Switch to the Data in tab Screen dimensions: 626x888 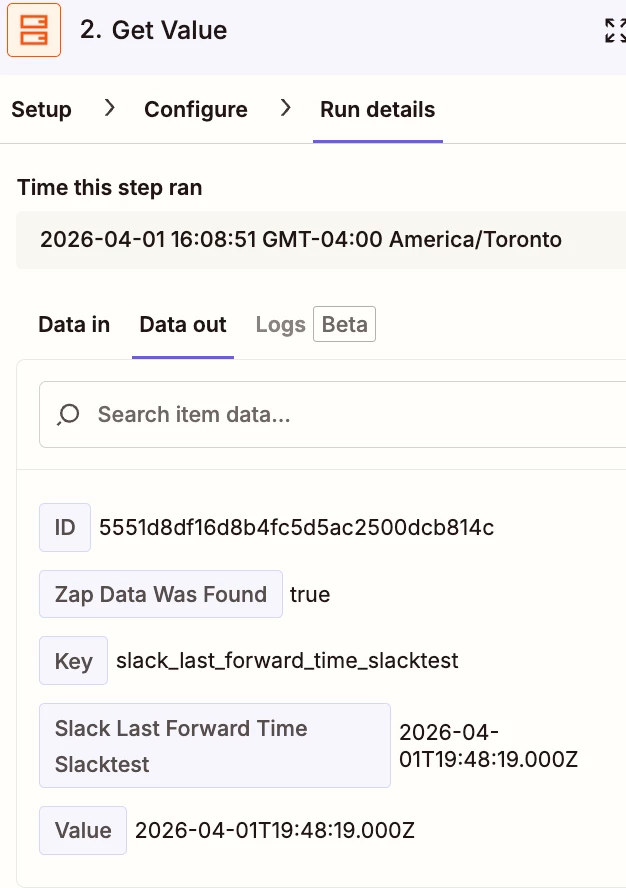pos(74,324)
